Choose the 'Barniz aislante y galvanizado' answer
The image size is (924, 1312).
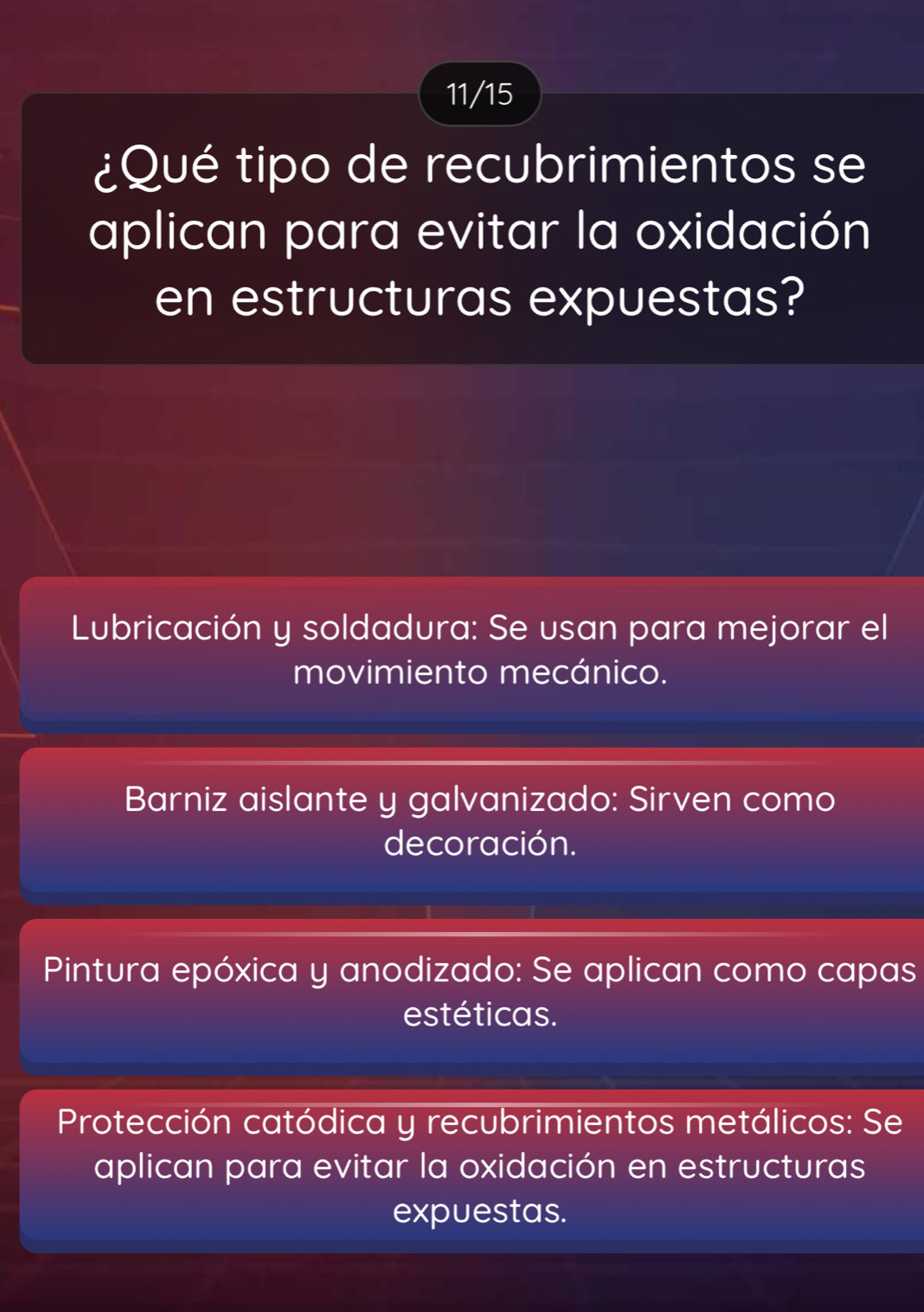point(478,820)
